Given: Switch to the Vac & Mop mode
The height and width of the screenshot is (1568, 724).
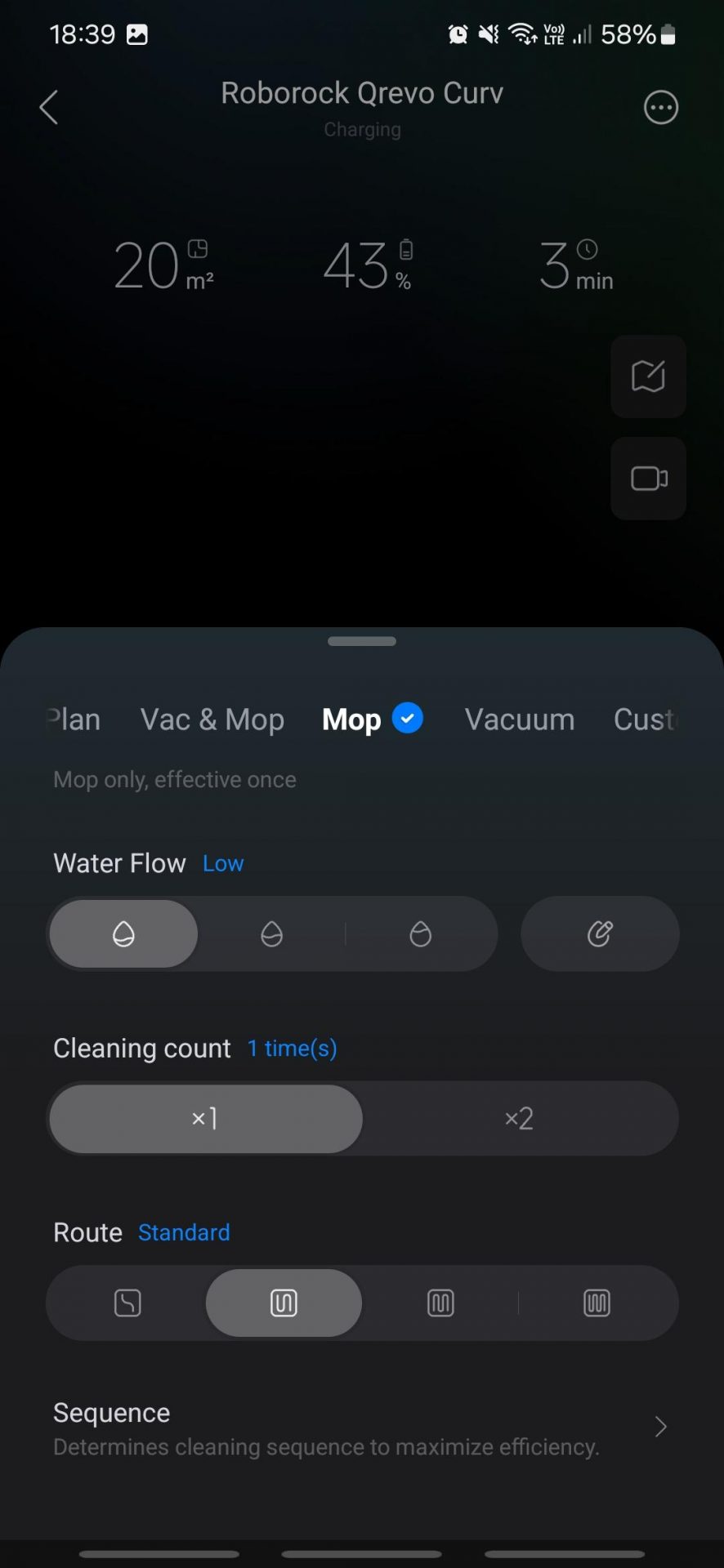Looking at the screenshot, I should click(212, 719).
